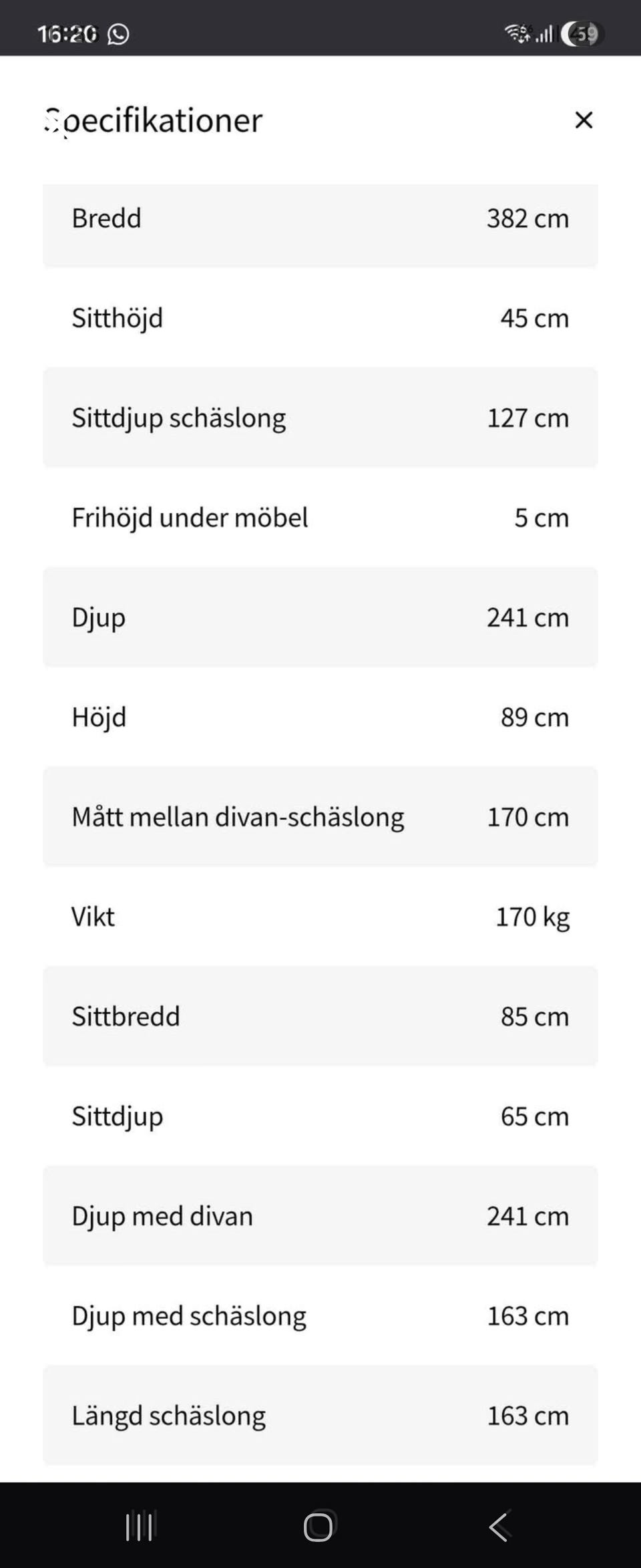Go back with the system back button
Image resolution: width=641 pixels, height=1568 pixels.
click(499, 1526)
